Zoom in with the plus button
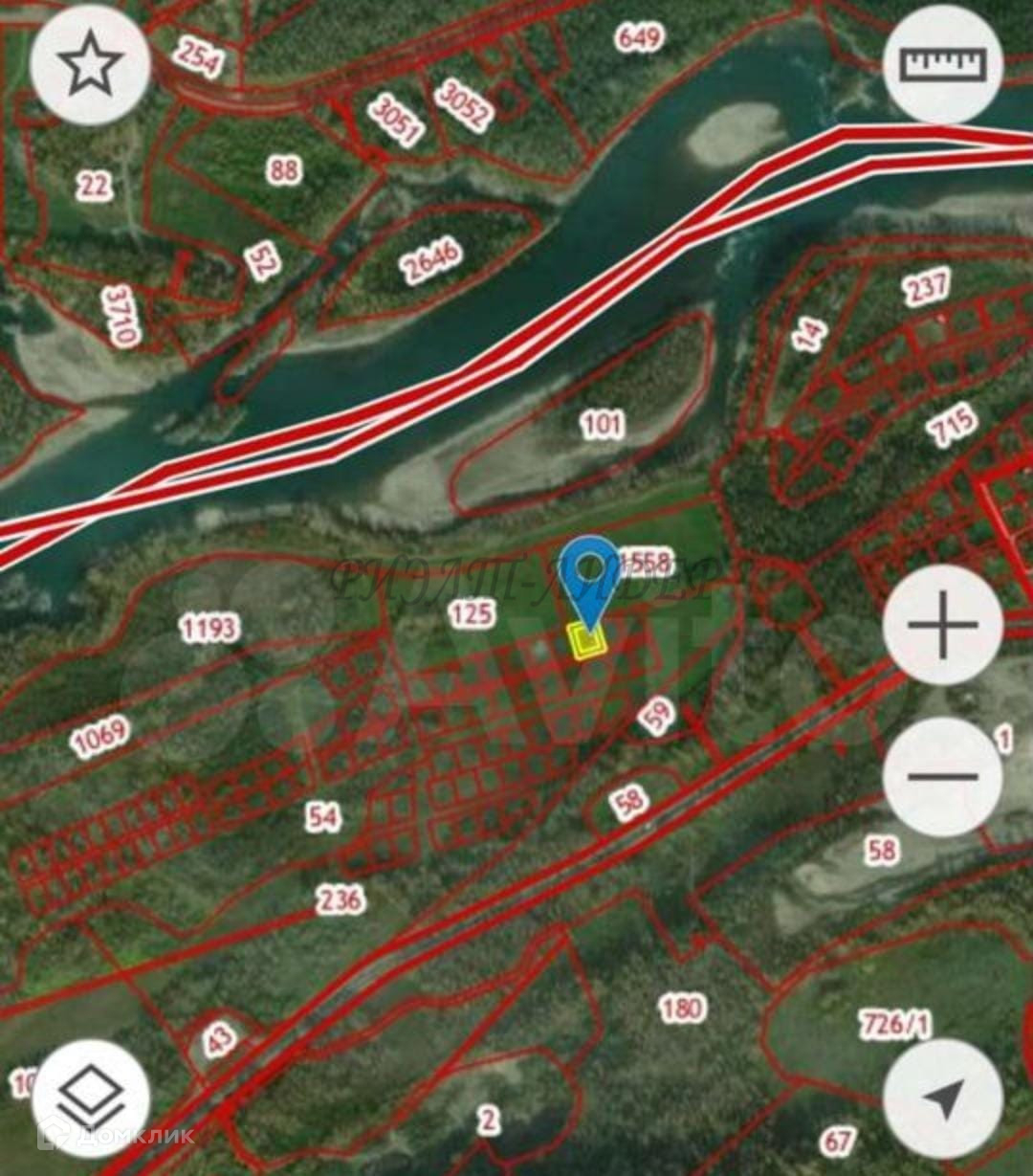 pyautogui.click(x=942, y=625)
